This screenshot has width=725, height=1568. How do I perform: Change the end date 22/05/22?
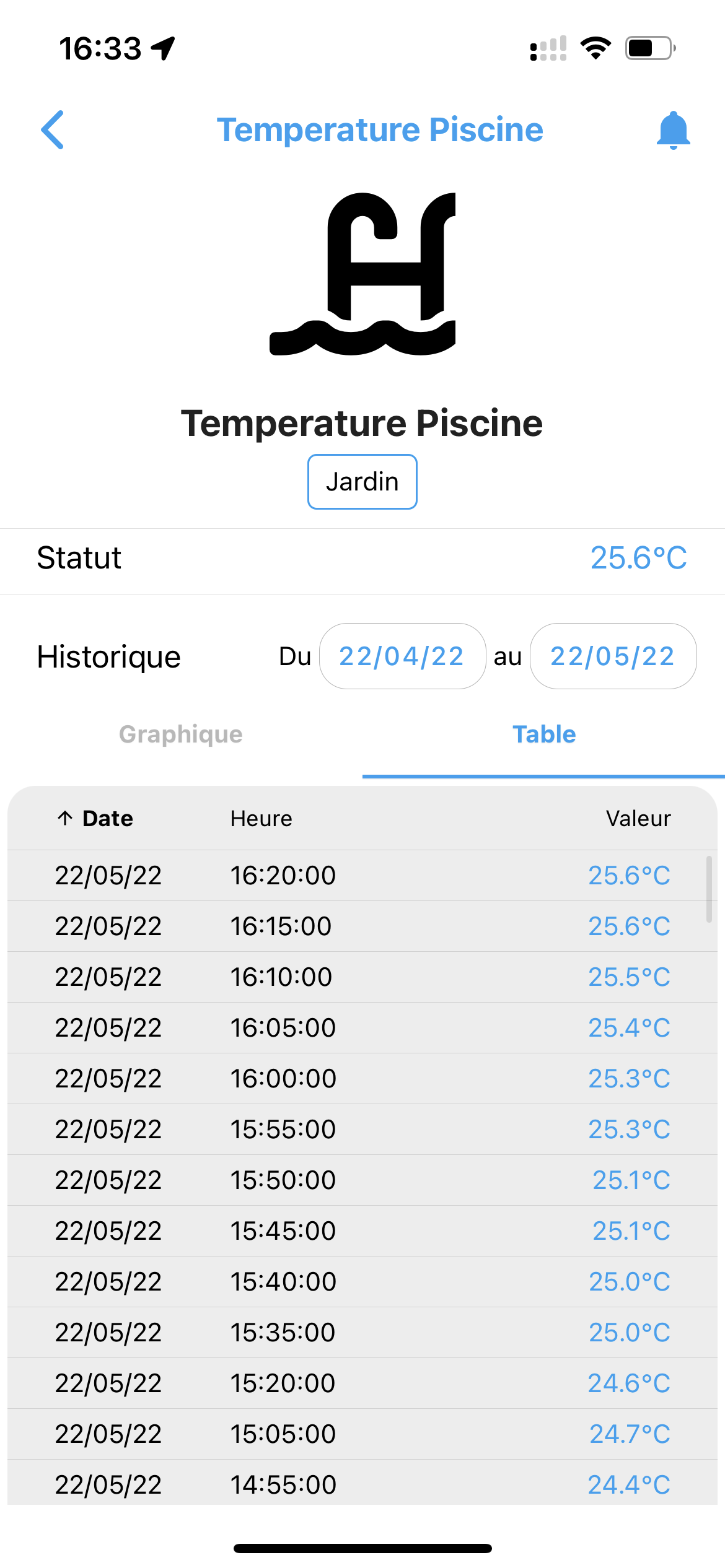click(613, 656)
